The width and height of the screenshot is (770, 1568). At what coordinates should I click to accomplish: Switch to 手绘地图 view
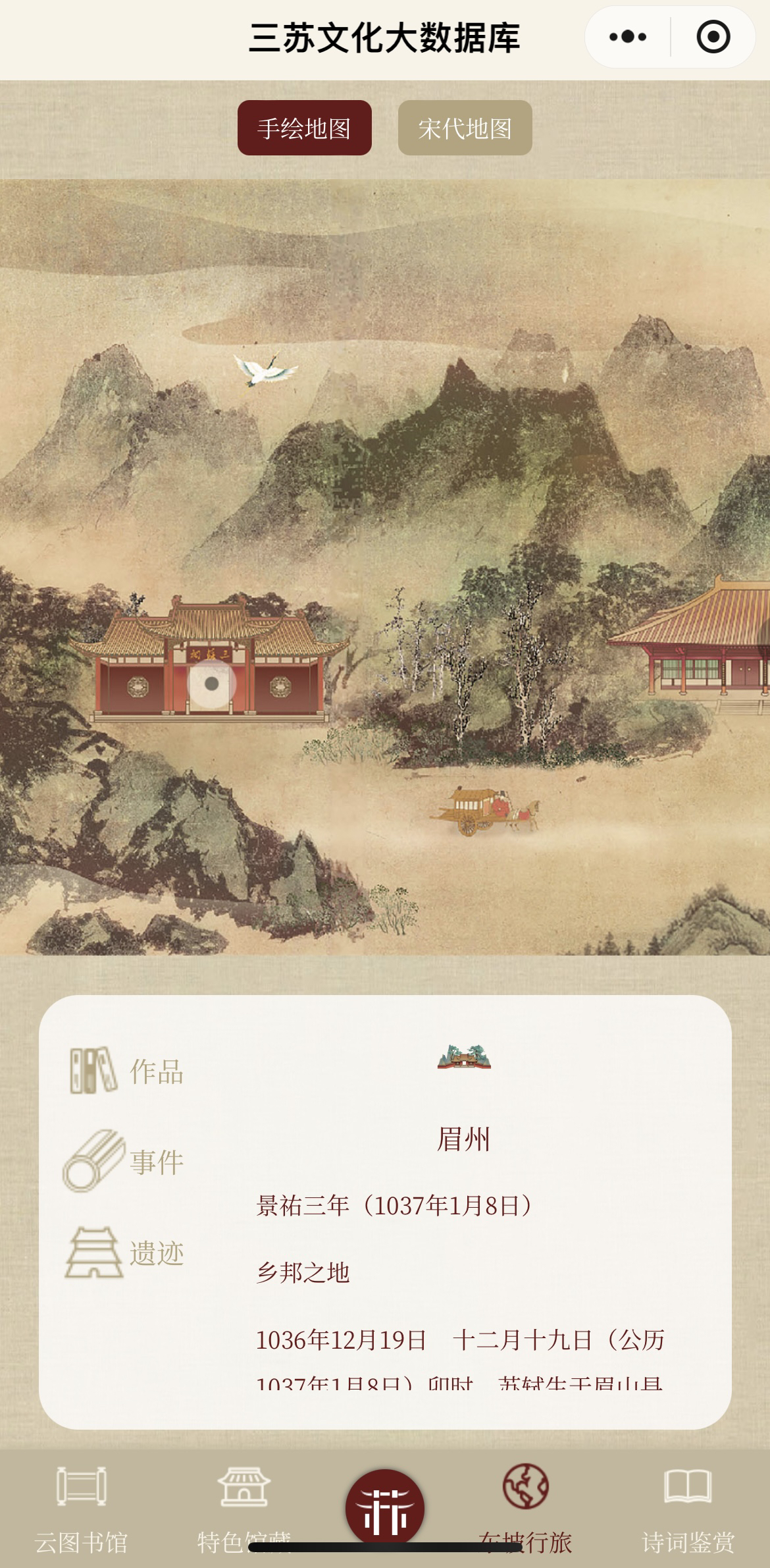click(304, 128)
